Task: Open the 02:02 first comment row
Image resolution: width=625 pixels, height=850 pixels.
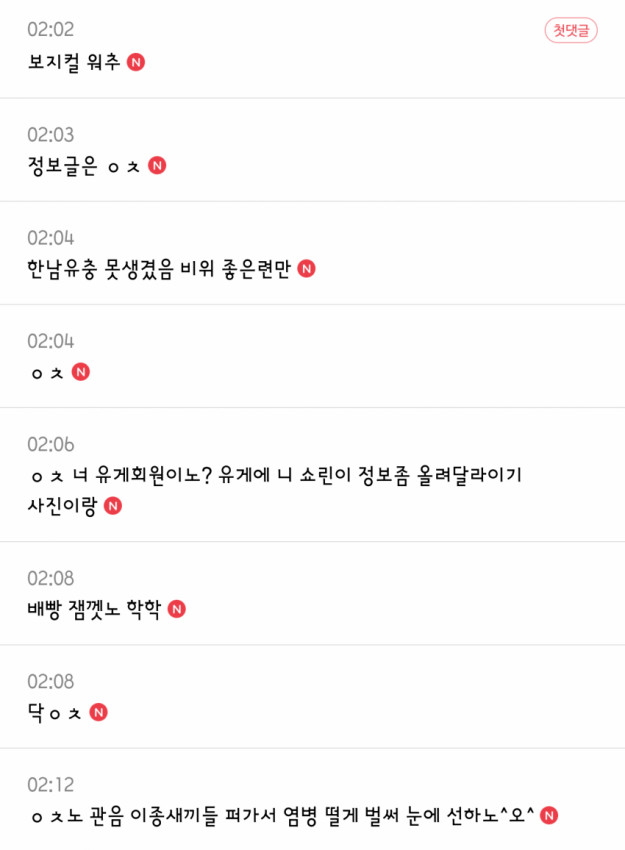Action: [x=312, y=49]
